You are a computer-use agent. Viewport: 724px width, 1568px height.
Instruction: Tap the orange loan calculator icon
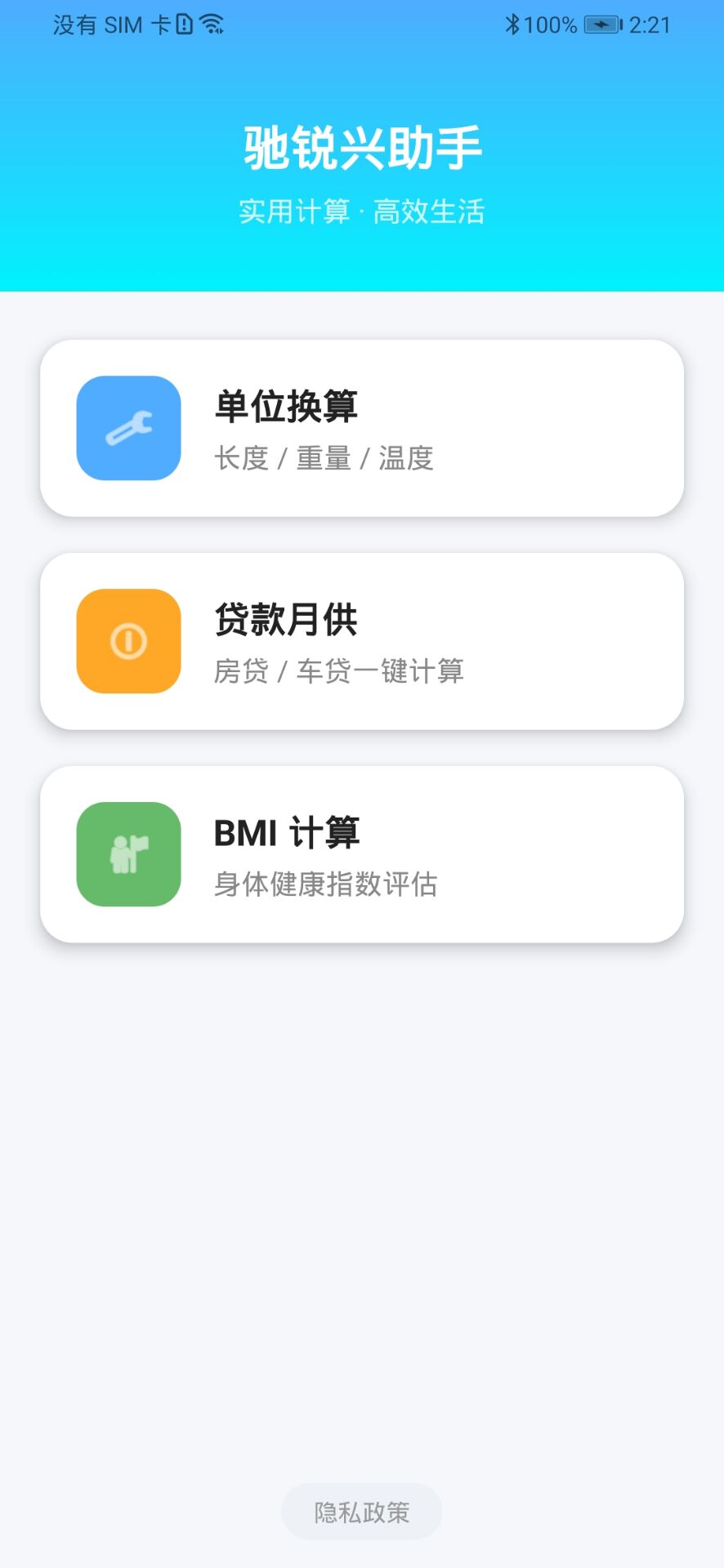127,641
